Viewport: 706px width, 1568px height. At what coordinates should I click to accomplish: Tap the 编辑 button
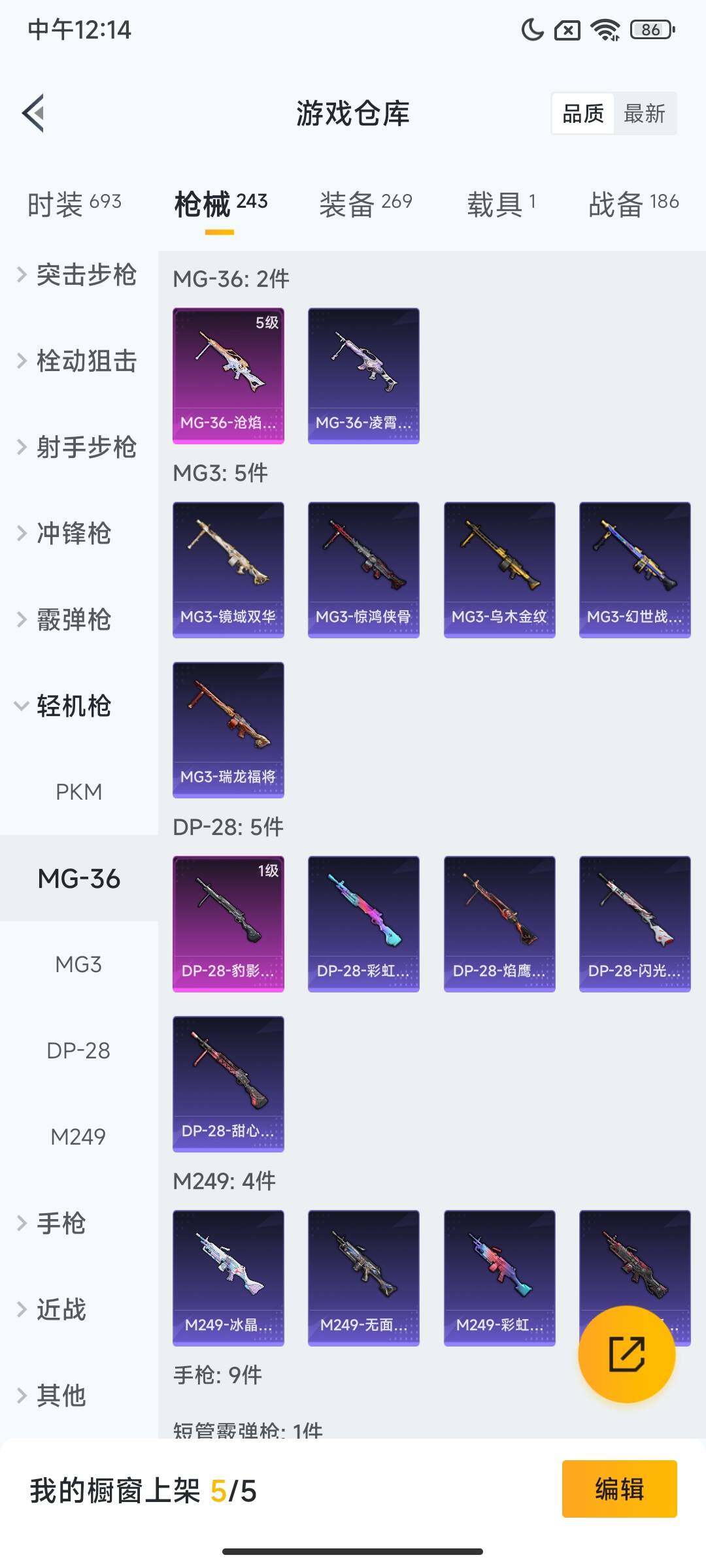click(x=619, y=1489)
